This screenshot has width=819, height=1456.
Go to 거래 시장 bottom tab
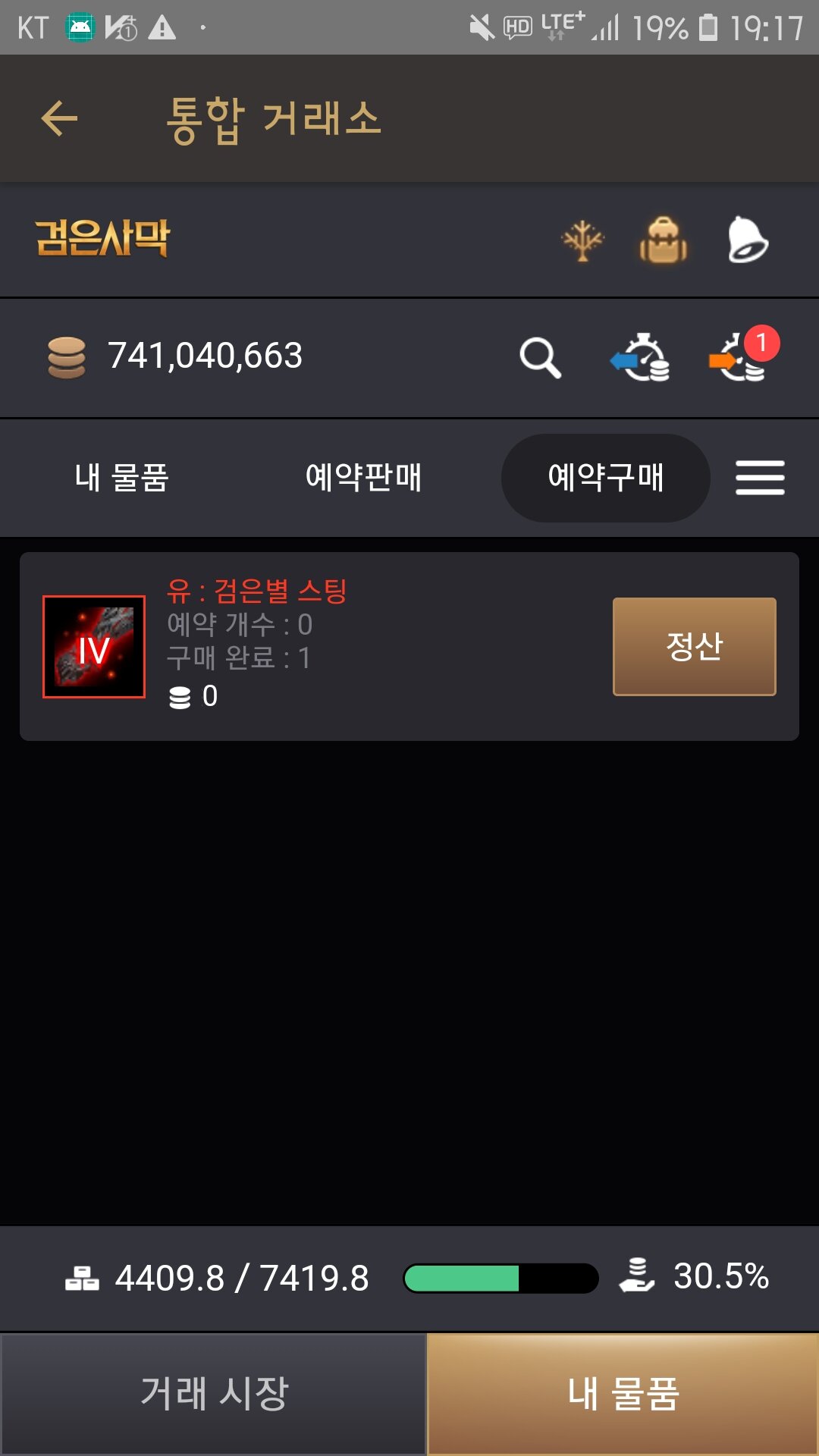214,1394
